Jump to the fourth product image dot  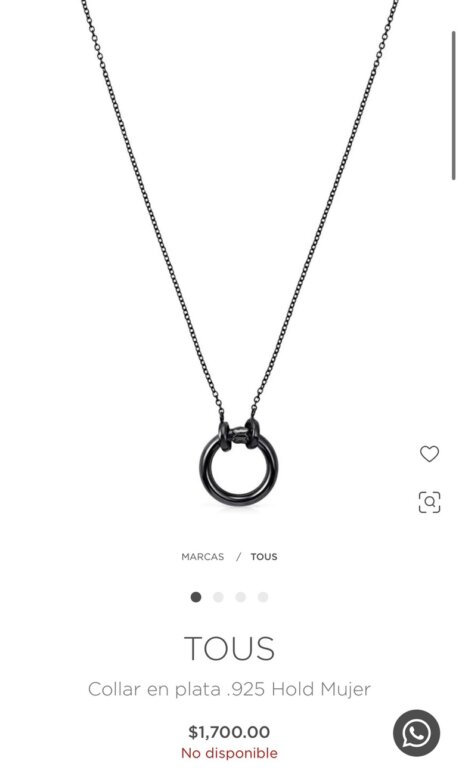[x=263, y=597]
